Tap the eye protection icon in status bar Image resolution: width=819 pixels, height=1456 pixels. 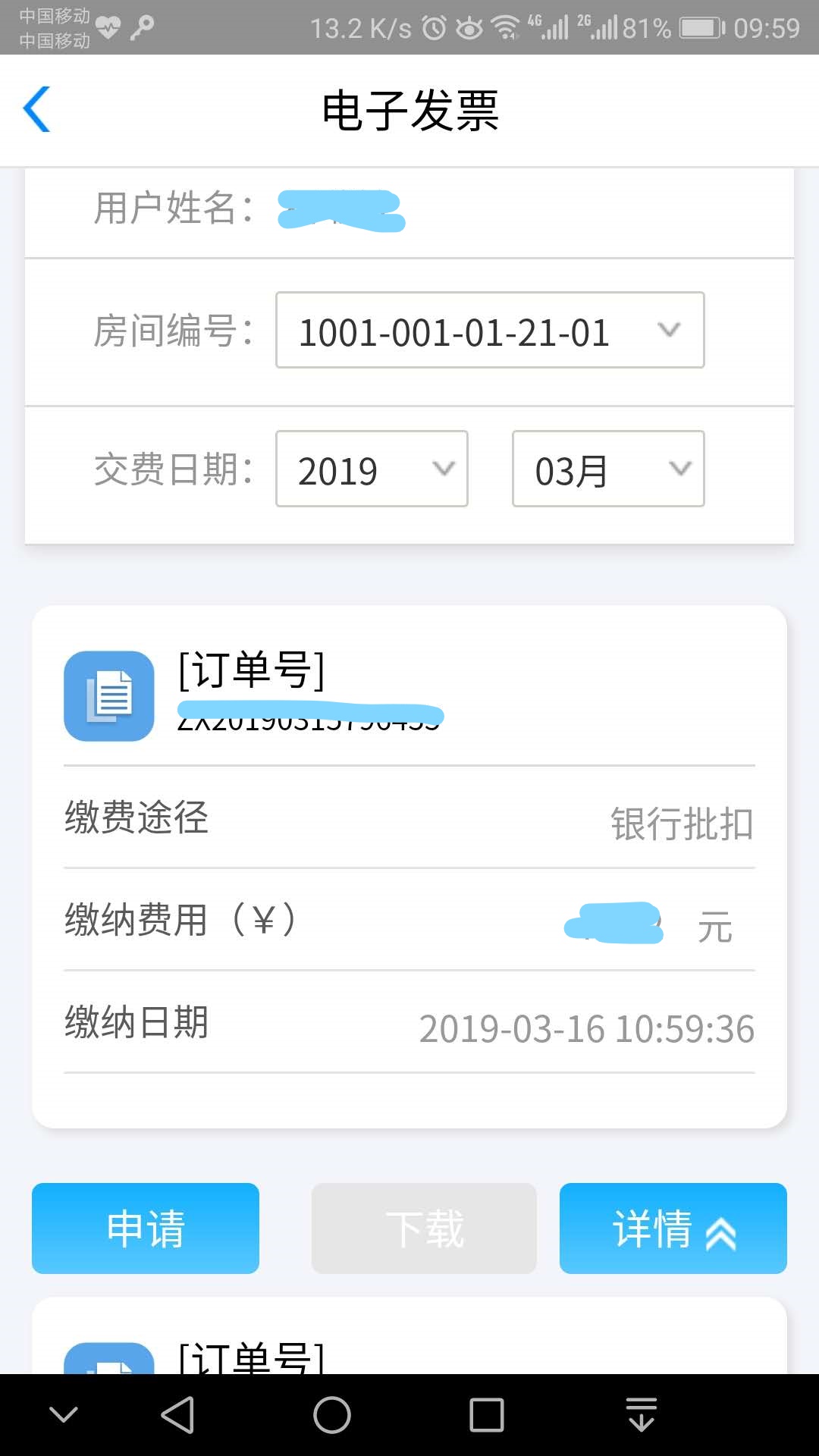(x=468, y=26)
